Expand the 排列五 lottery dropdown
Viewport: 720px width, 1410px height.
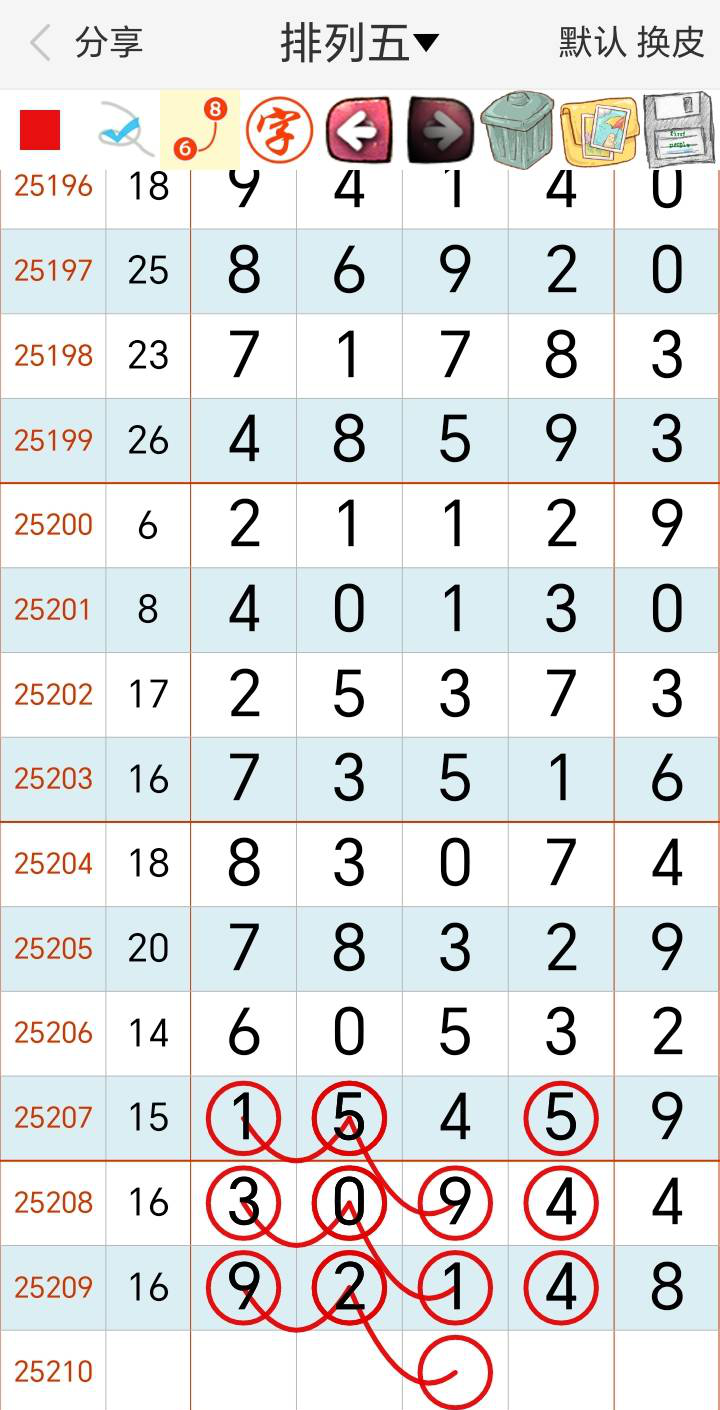tap(359, 44)
